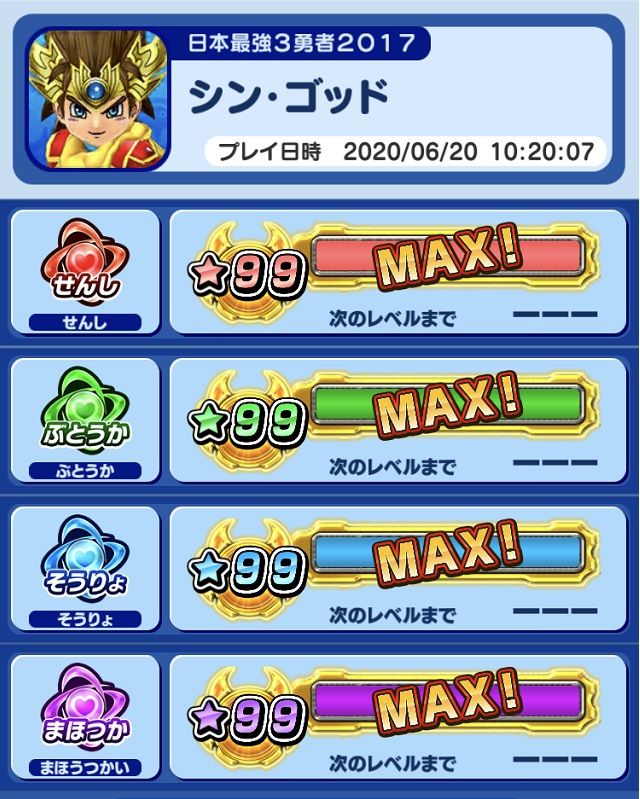Open the せんし job tile

point(85,271)
